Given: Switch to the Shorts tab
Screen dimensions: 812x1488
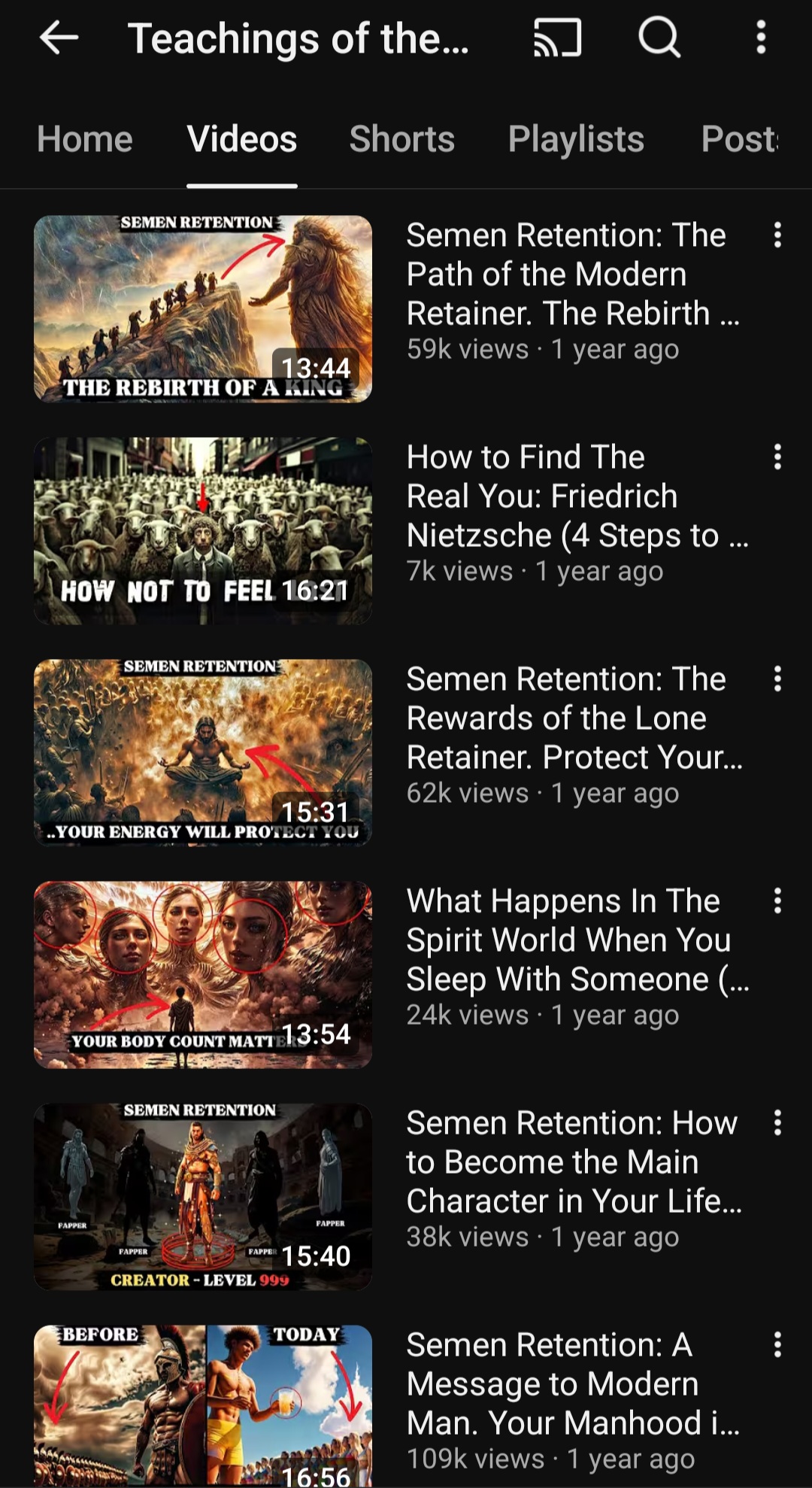Looking at the screenshot, I should tap(401, 139).
